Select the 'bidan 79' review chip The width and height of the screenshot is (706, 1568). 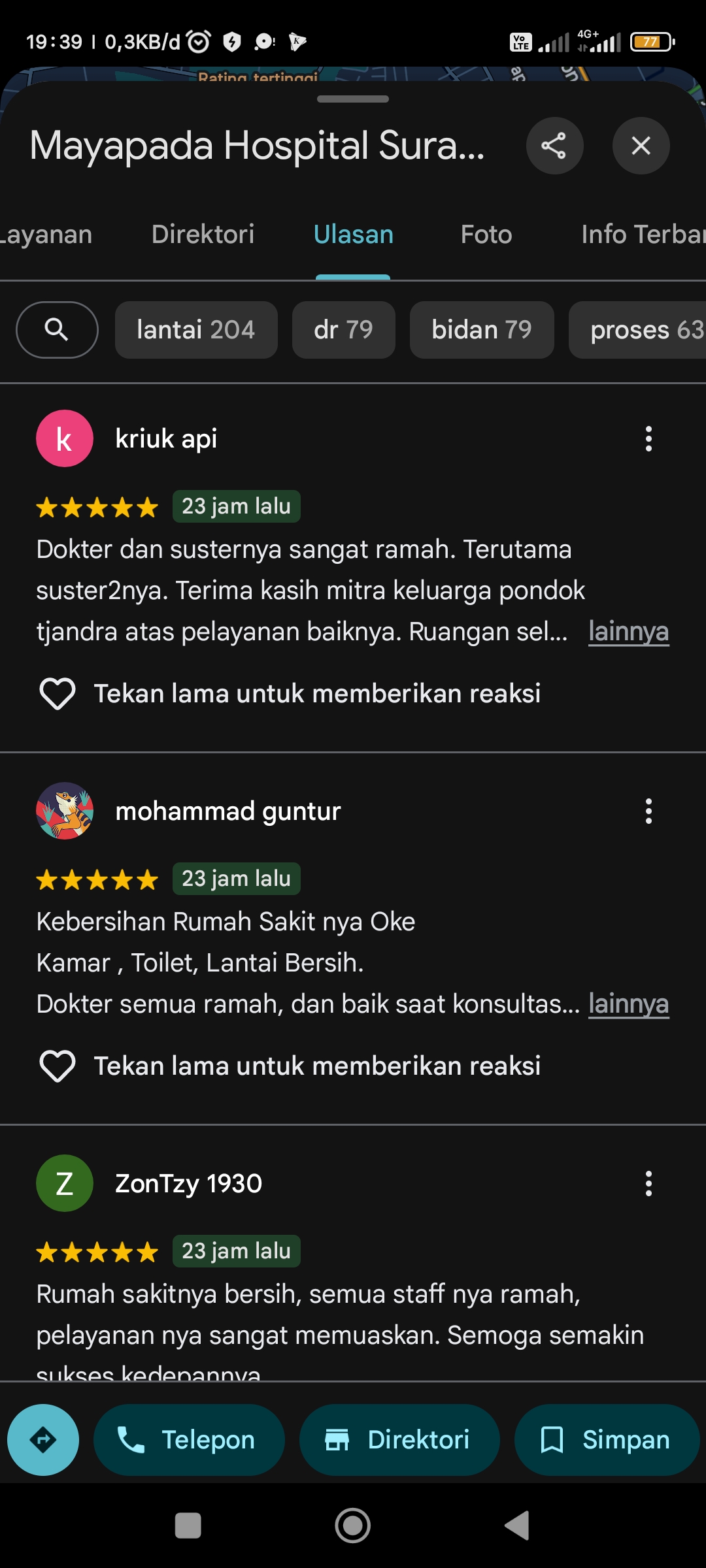pos(482,330)
